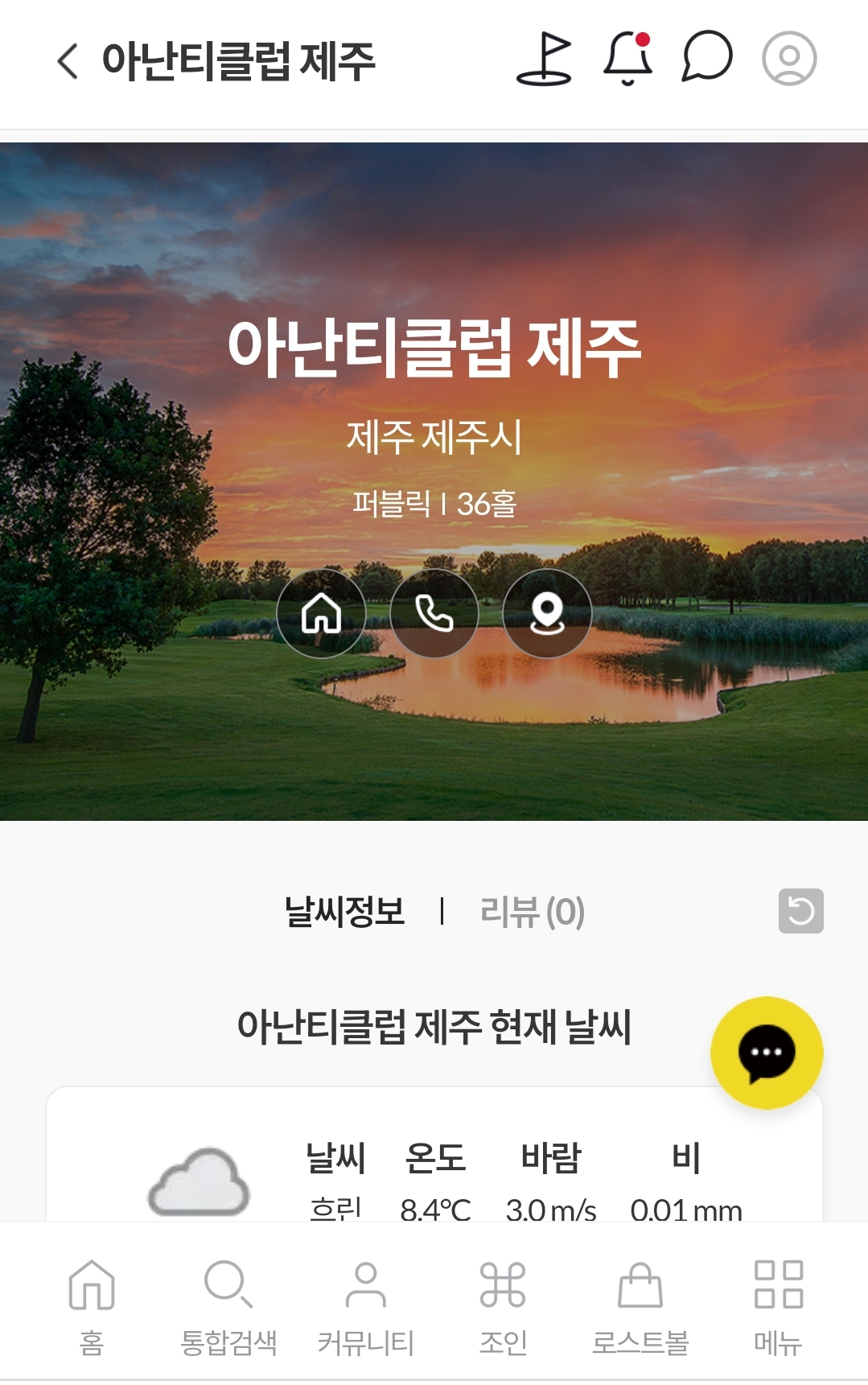The height and width of the screenshot is (1385, 868).
Task: Open the user profile icon
Action: point(789,59)
